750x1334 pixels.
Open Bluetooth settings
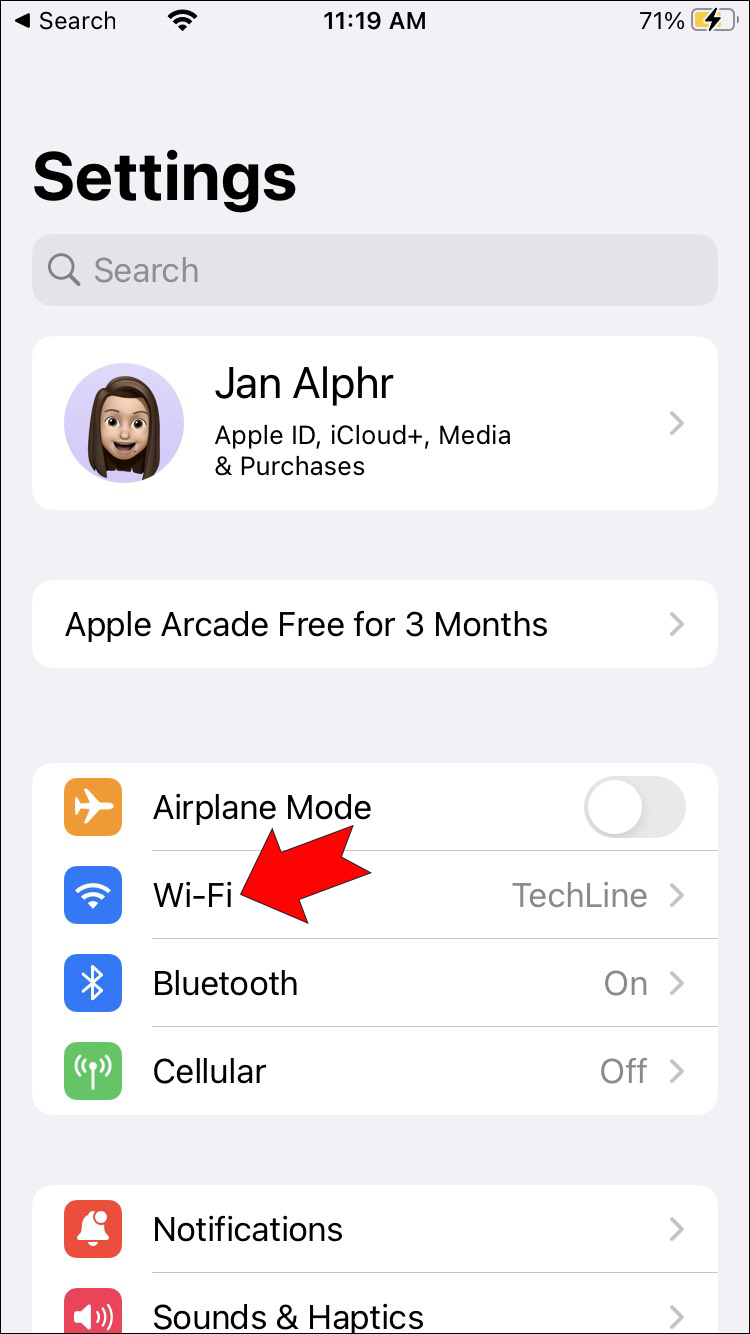(x=374, y=983)
